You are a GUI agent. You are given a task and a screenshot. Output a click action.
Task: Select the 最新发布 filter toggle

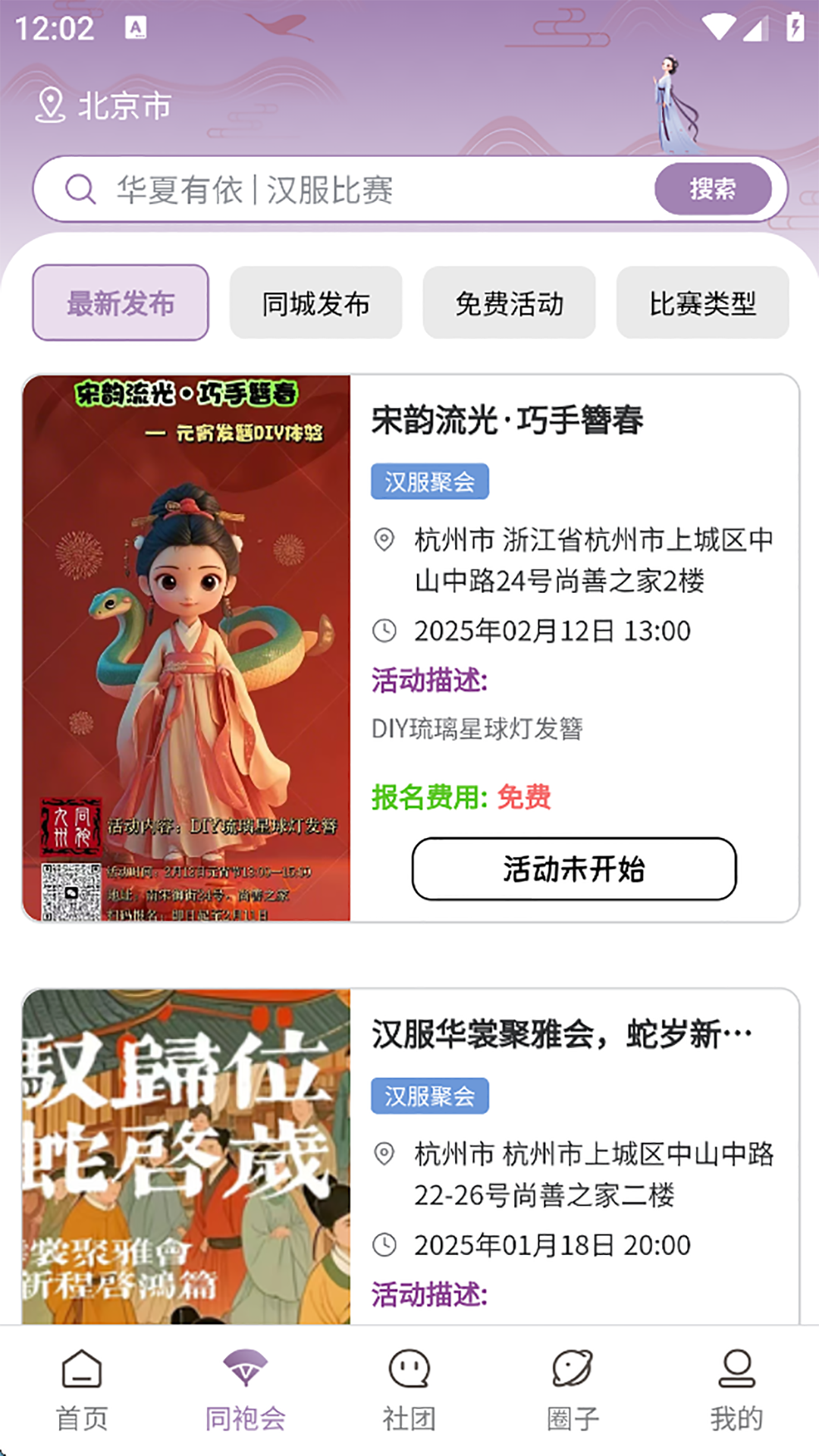click(120, 302)
